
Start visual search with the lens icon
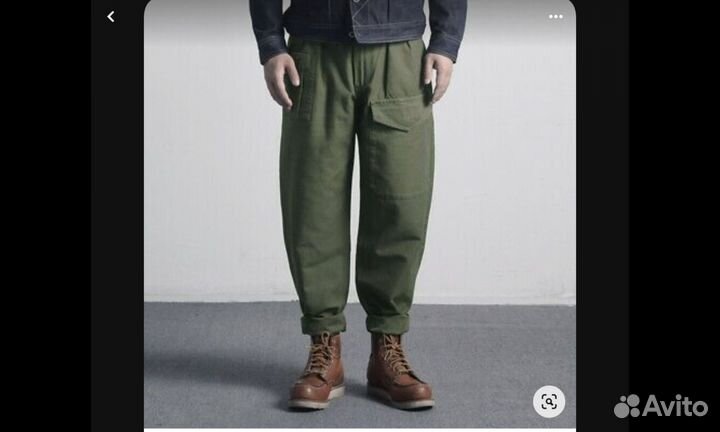(x=548, y=401)
